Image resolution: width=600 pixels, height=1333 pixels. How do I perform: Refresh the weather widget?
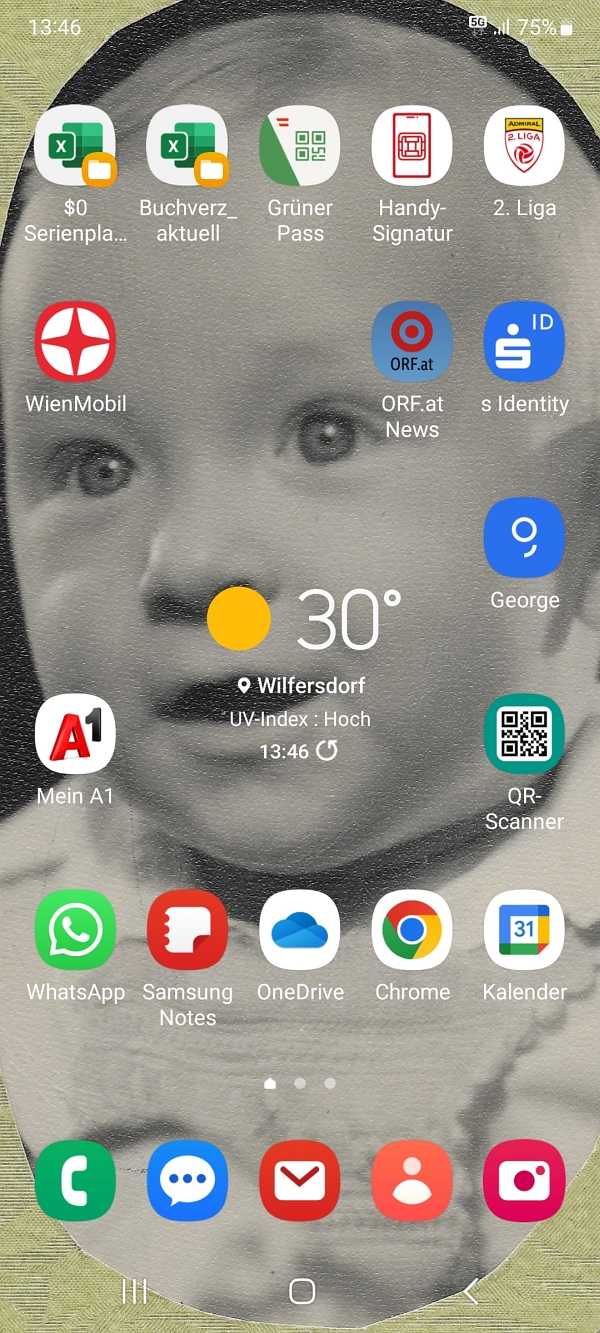pyautogui.click(x=327, y=750)
